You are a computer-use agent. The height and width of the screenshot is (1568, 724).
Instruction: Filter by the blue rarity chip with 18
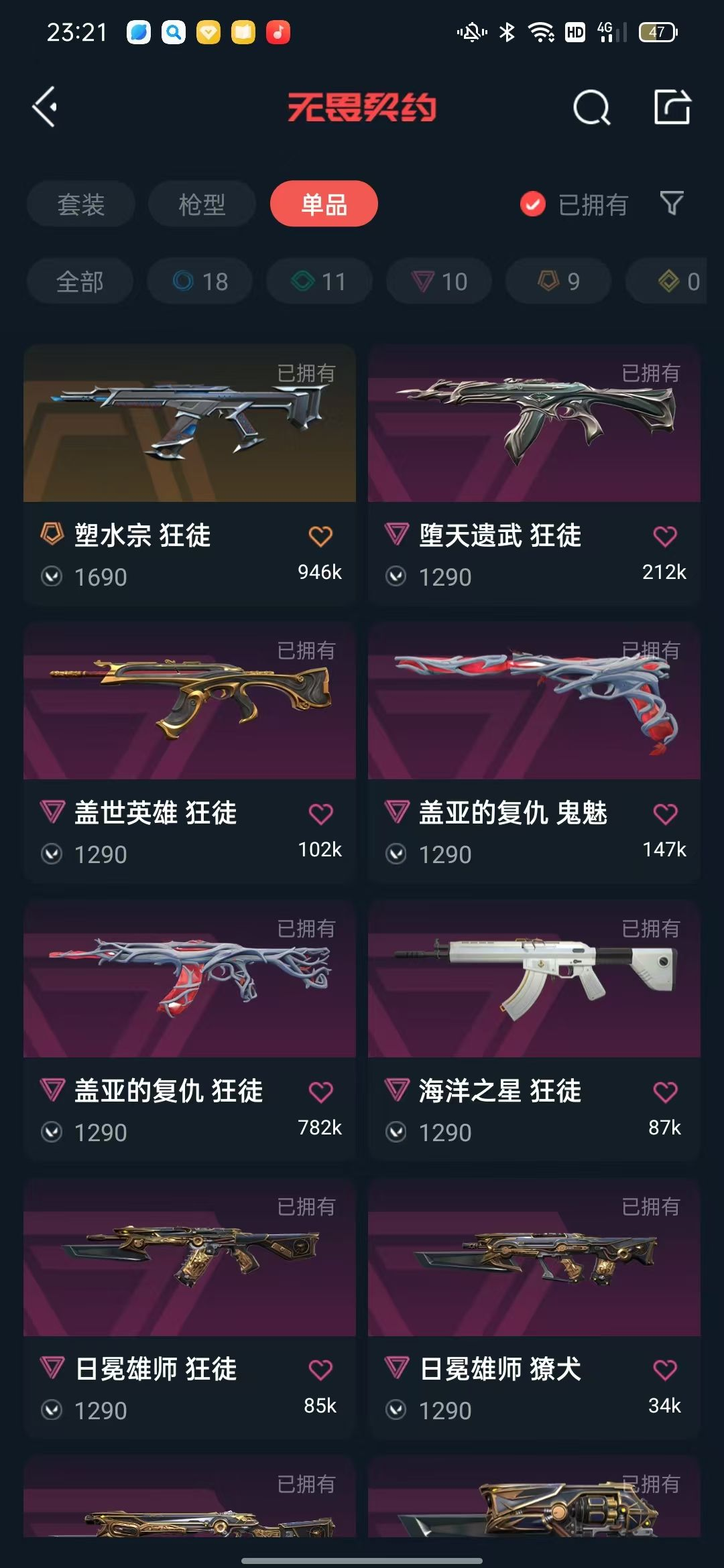[200, 281]
